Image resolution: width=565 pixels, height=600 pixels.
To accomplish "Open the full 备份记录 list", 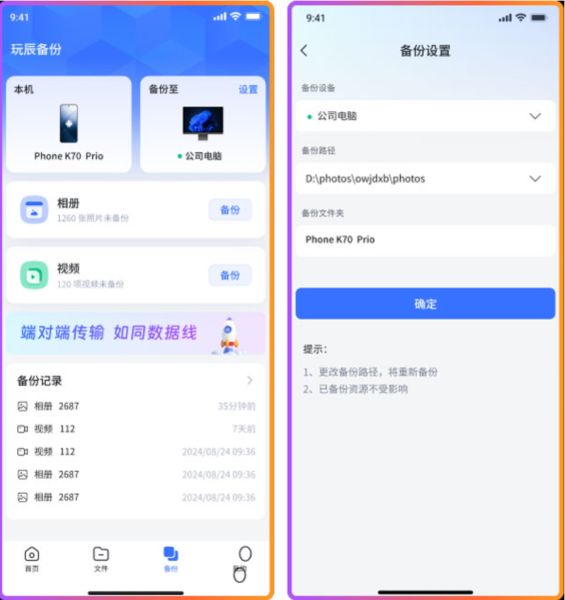I will (x=250, y=380).
